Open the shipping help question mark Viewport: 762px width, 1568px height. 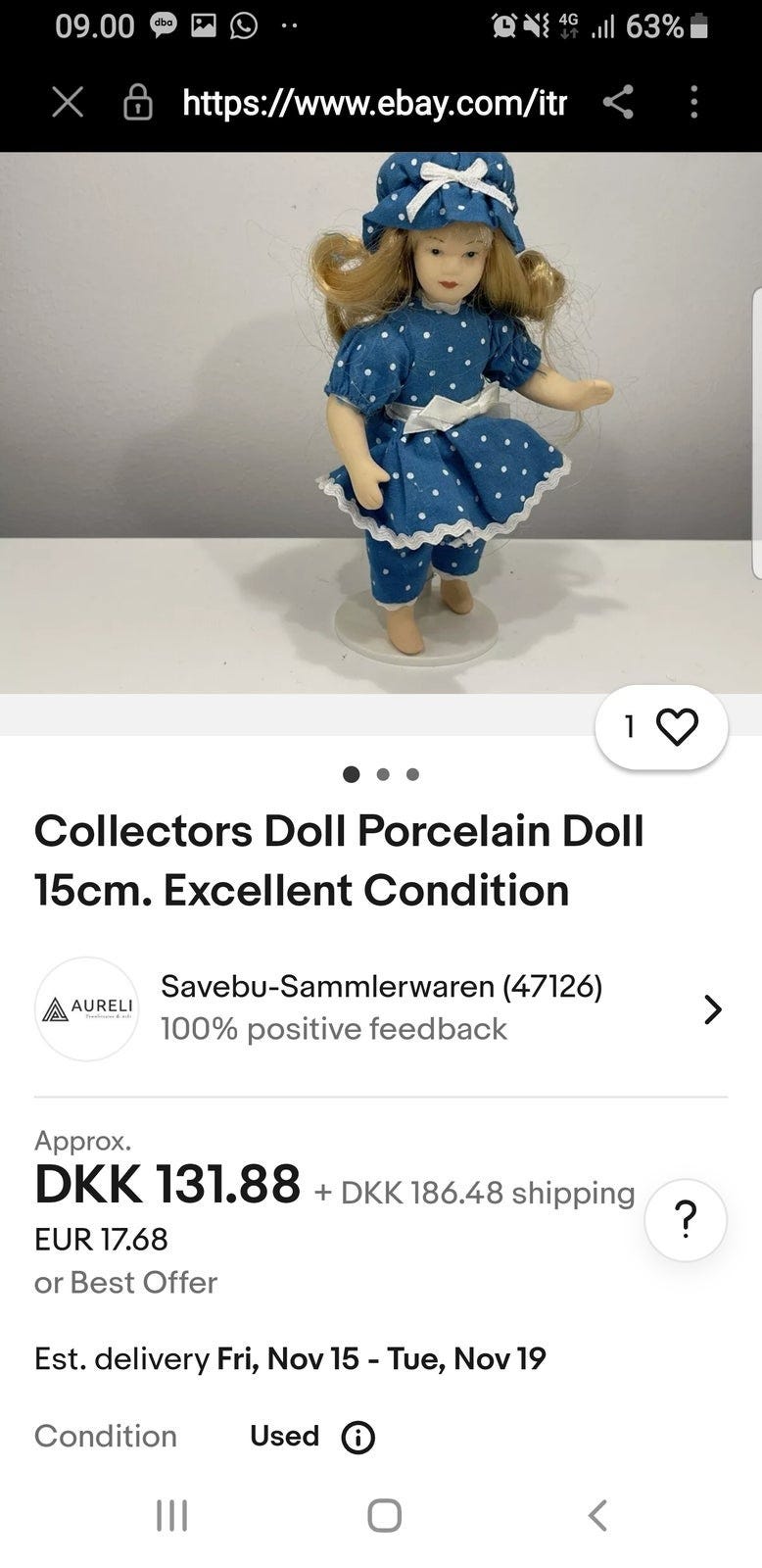point(685,1219)
